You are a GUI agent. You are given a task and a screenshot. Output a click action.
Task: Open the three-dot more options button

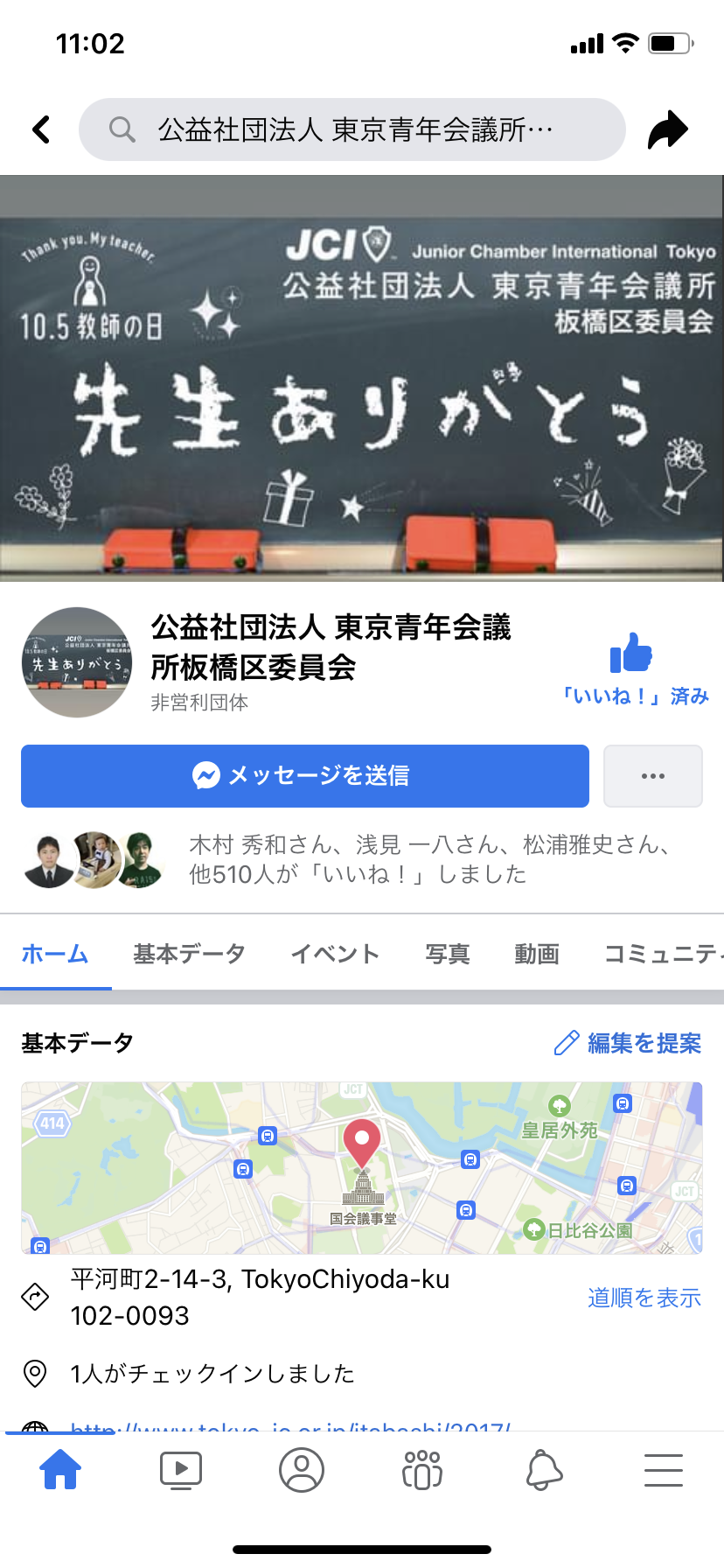pos(652,776)
